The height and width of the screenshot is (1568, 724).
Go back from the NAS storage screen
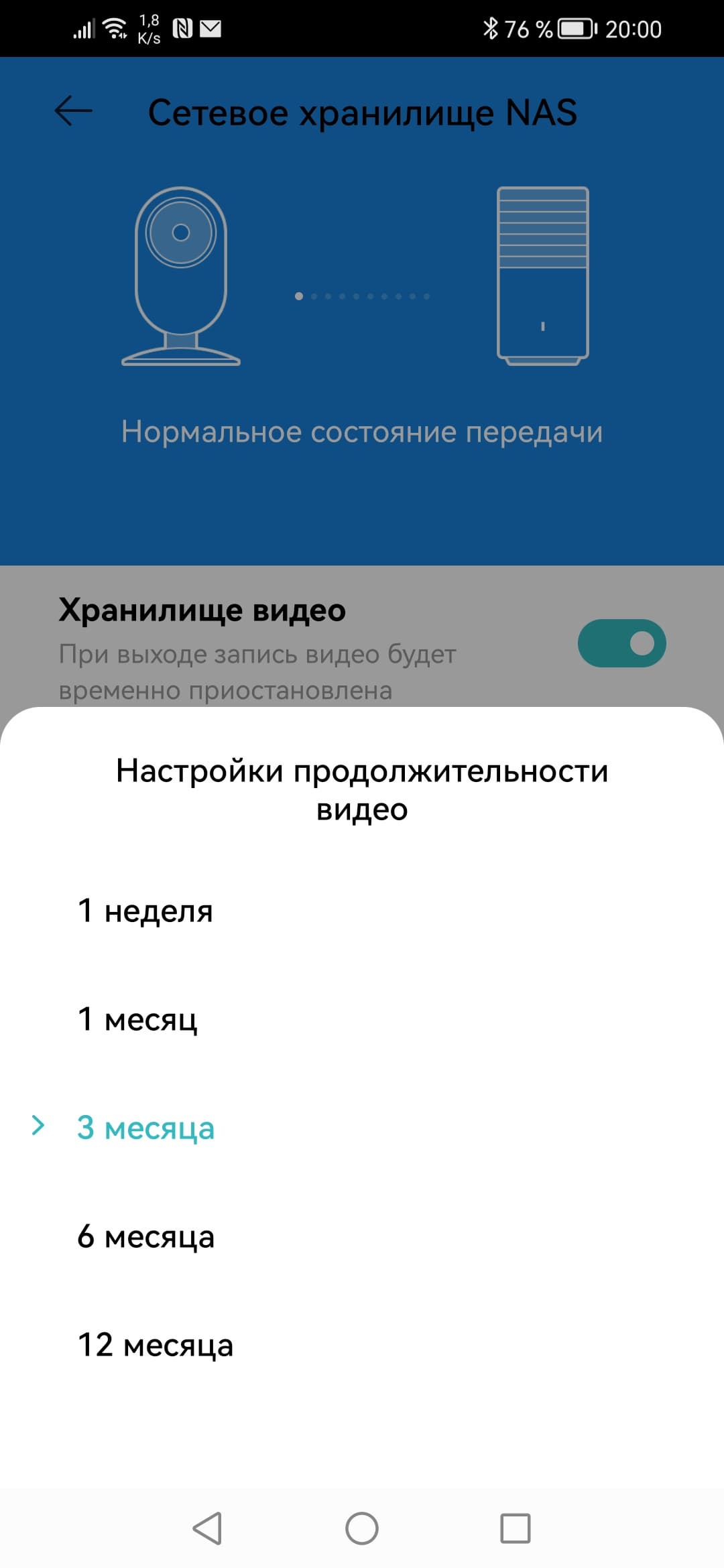tap(73, 111)
